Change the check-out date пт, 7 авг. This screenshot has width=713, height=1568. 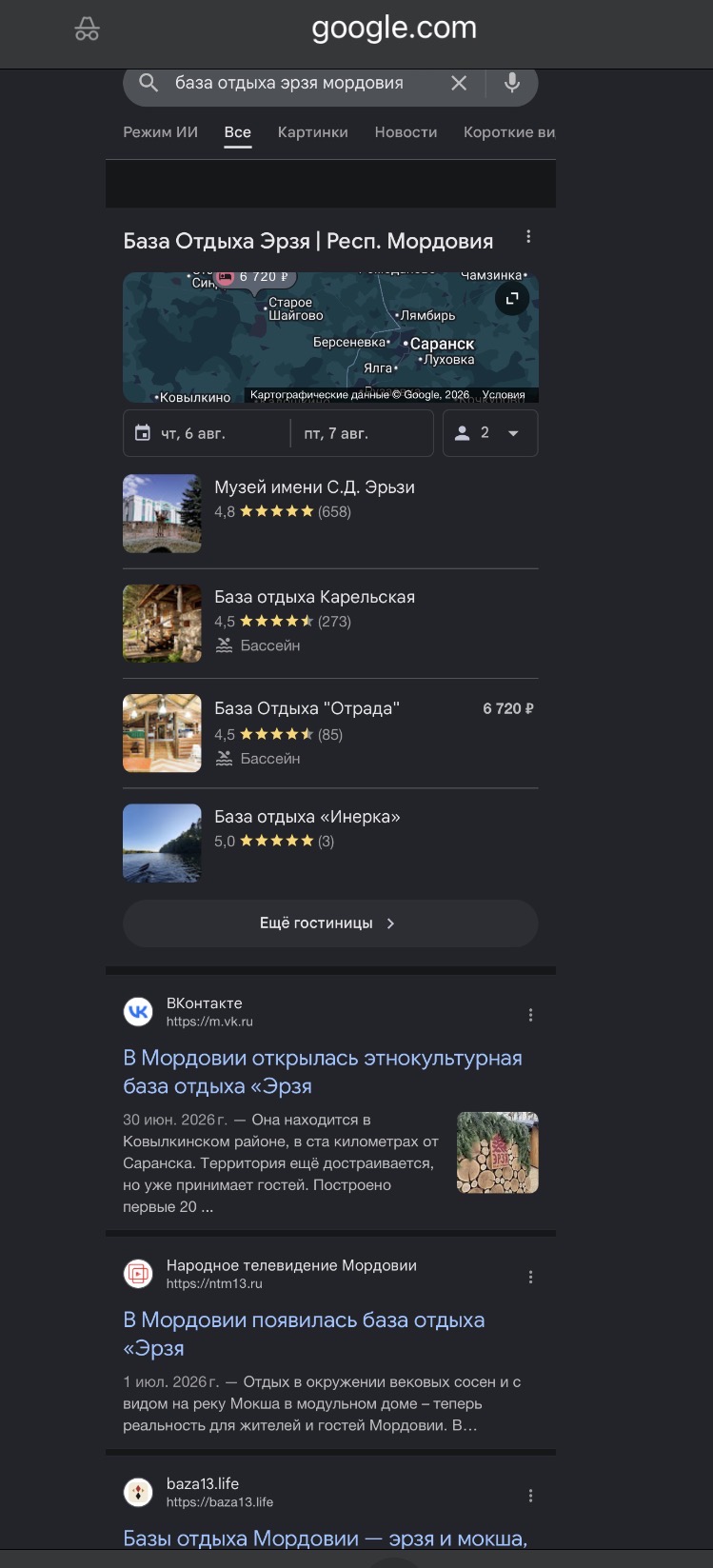362,433
